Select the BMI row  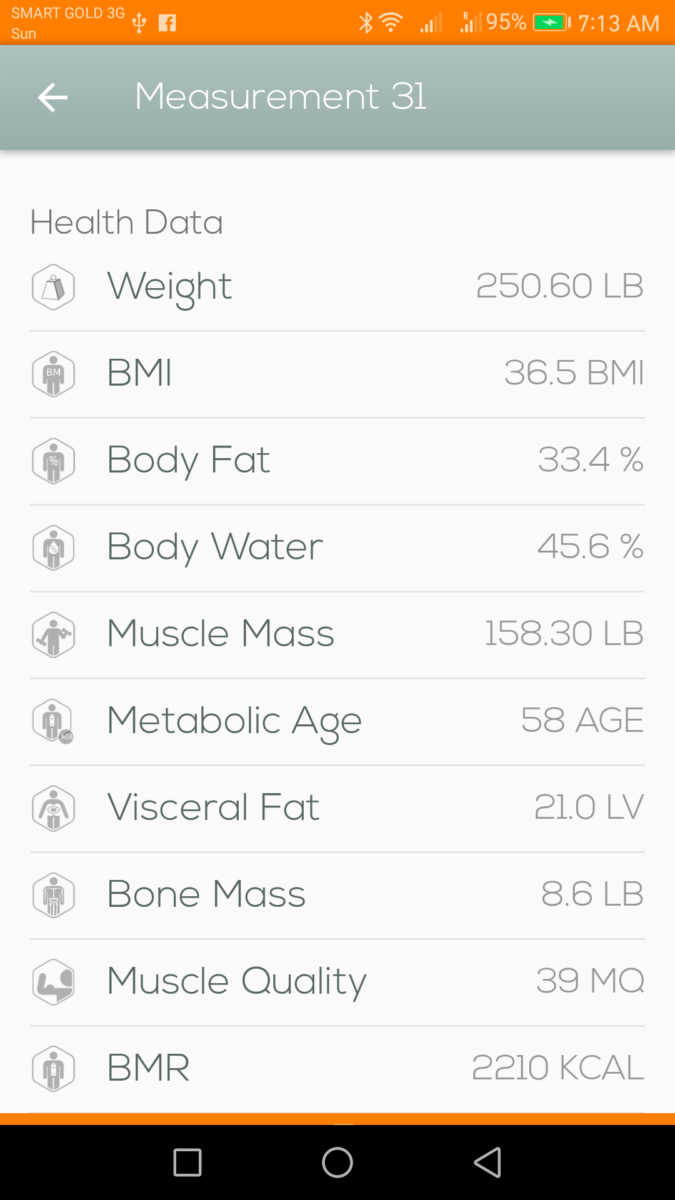click(337, 375)
